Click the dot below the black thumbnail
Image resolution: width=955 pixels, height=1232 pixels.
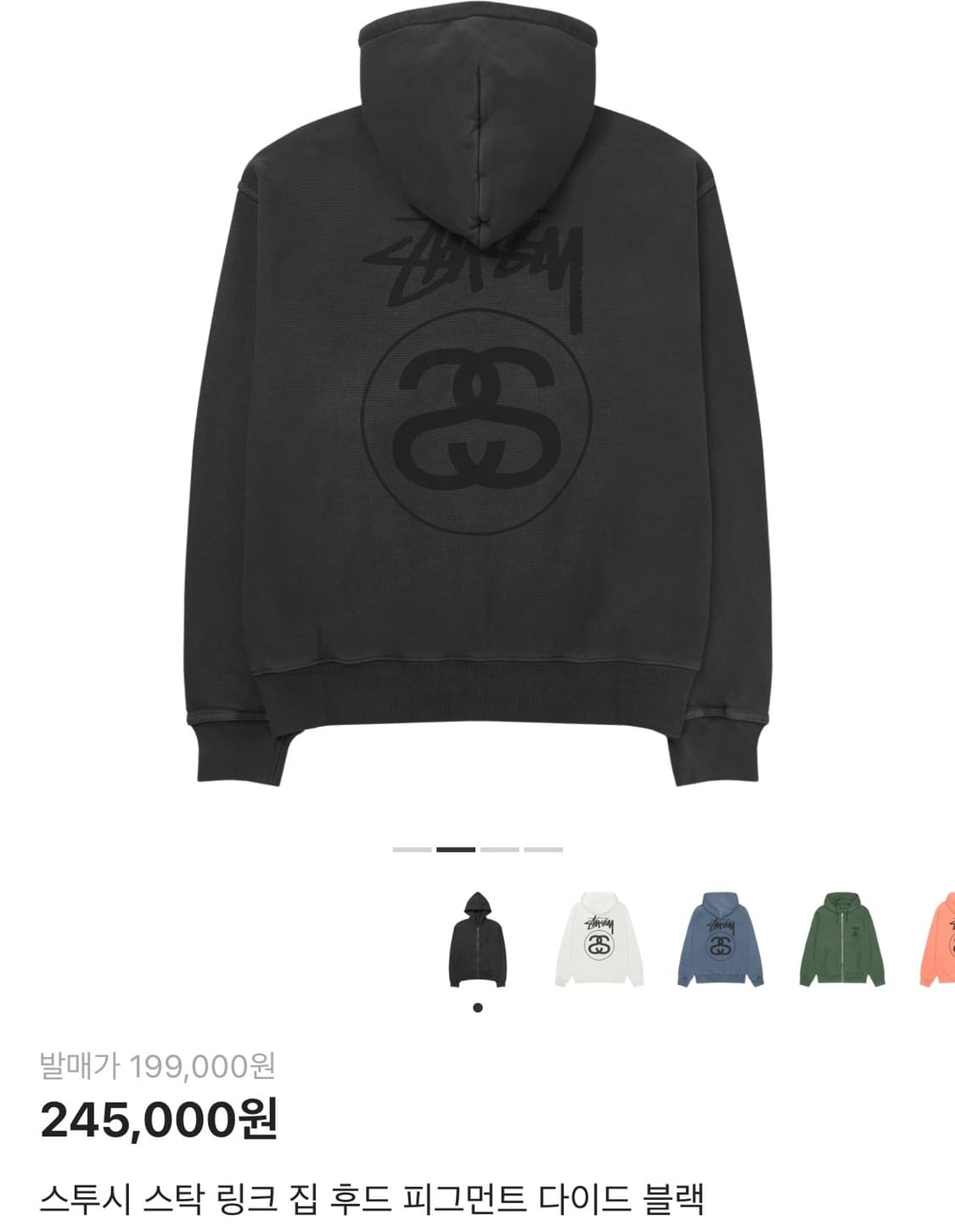tap(478, 1007)
